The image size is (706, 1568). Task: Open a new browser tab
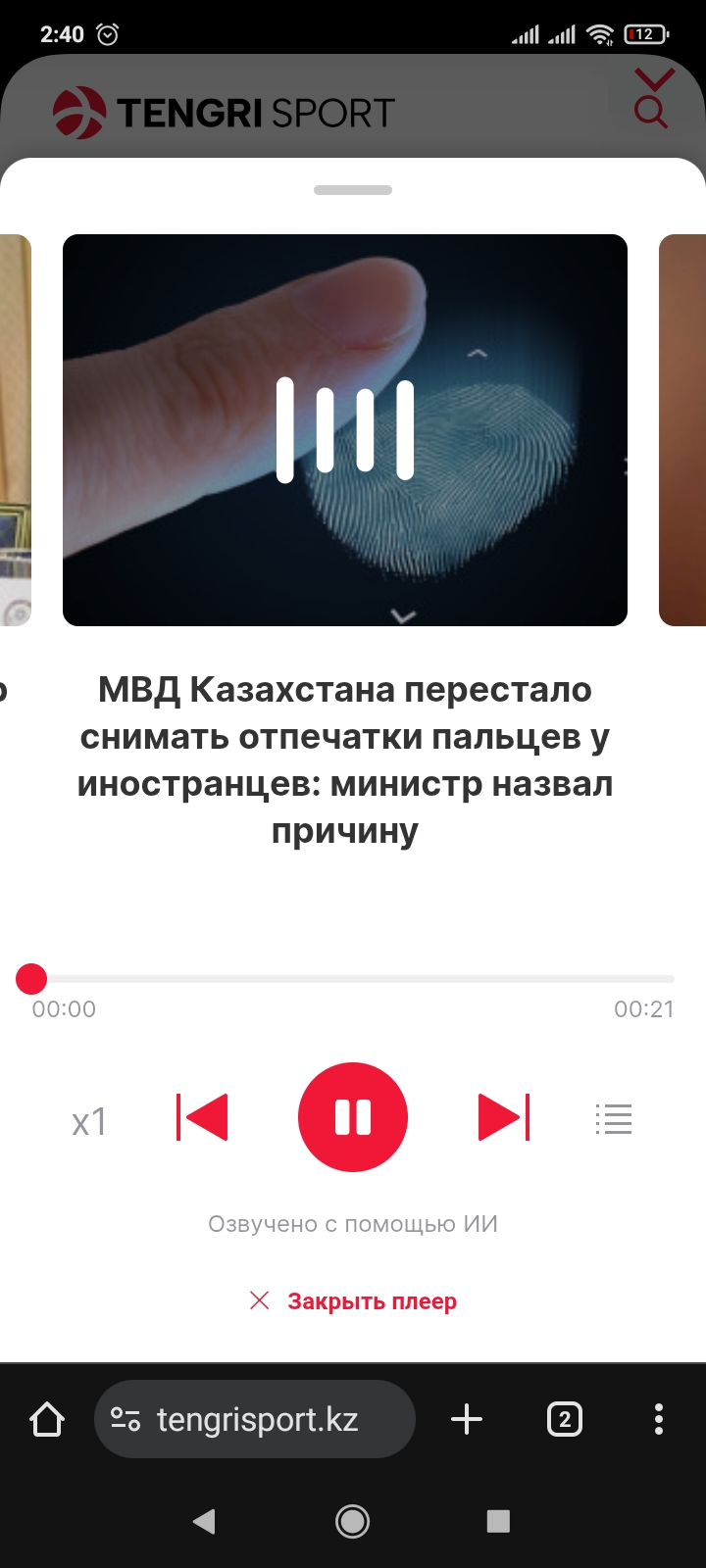click(x=467, y=1419)
